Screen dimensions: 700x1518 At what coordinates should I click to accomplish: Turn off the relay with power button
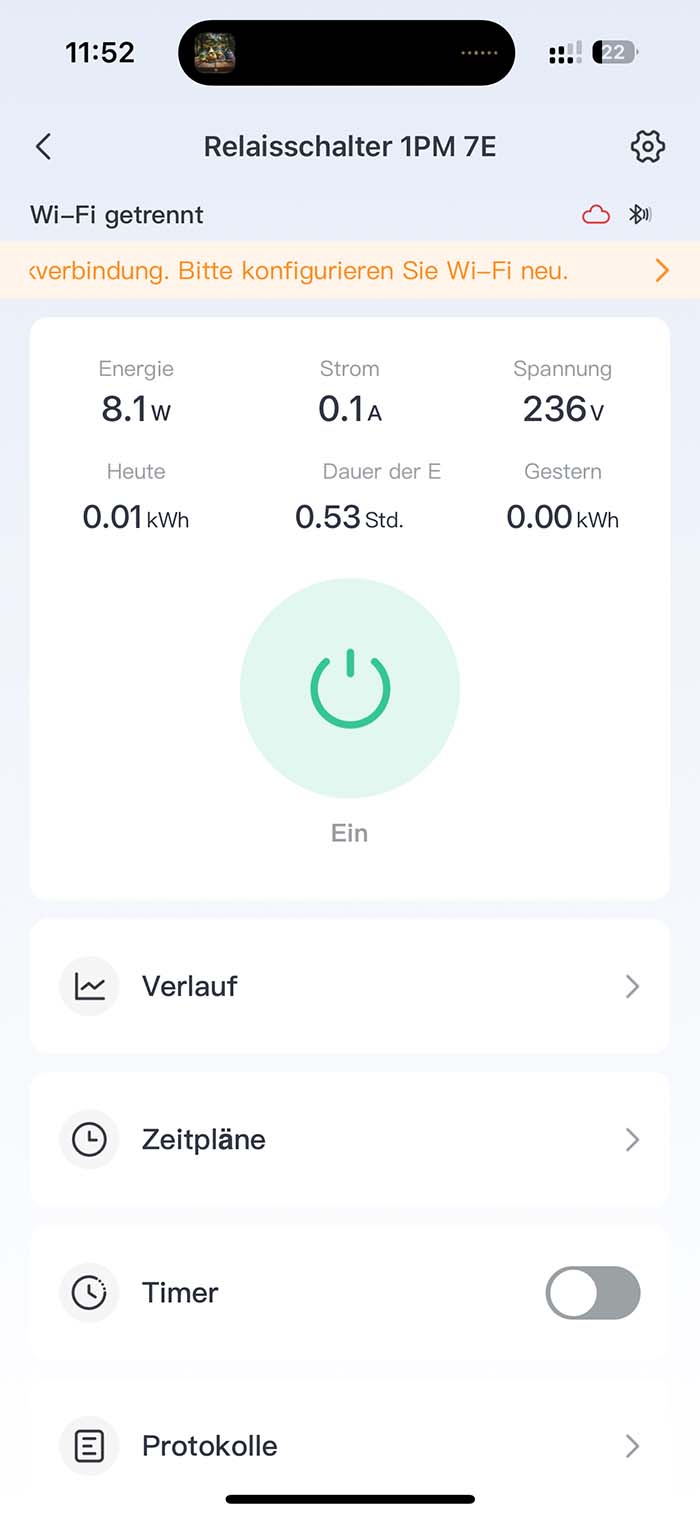pos(350,688)
